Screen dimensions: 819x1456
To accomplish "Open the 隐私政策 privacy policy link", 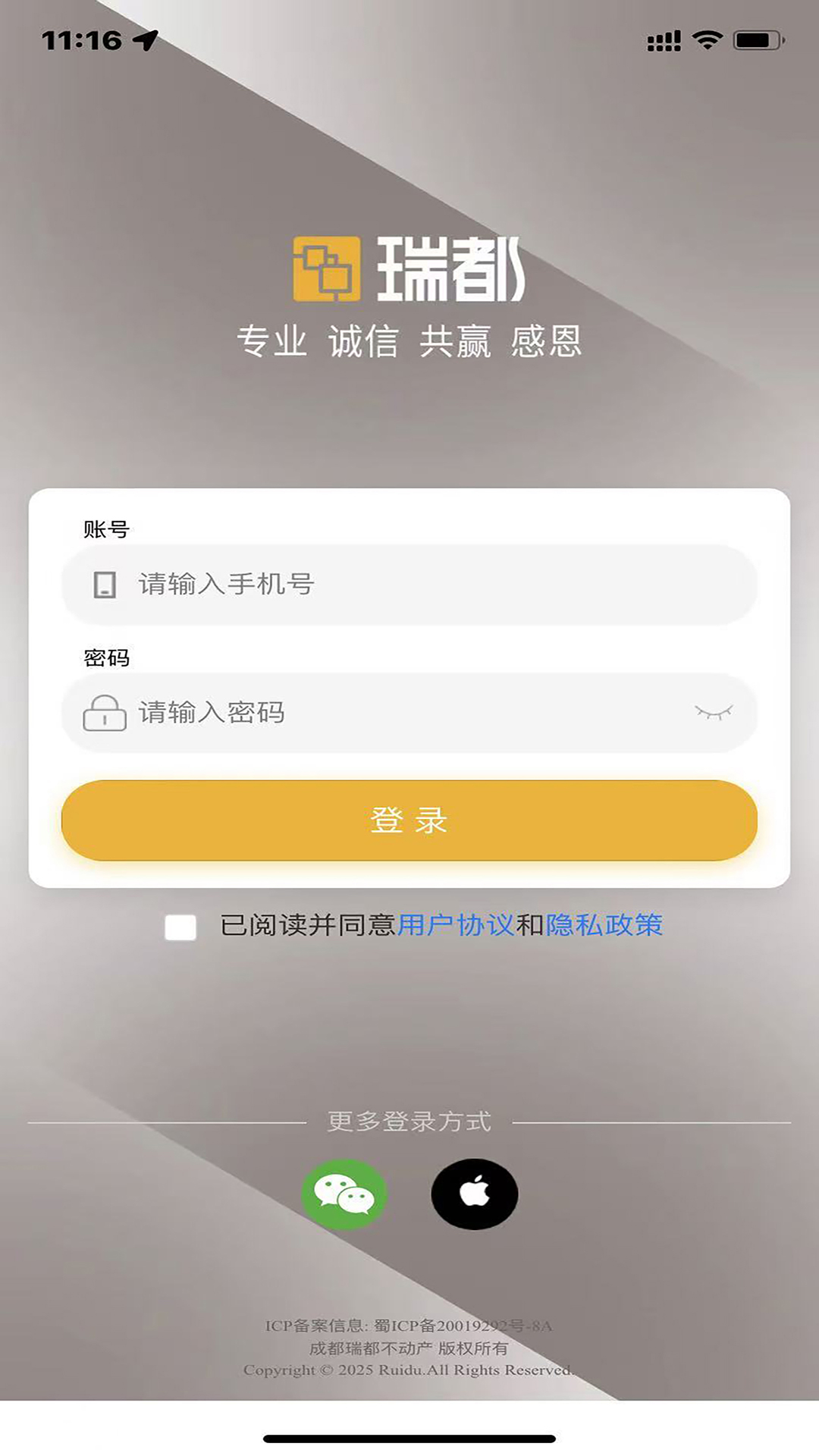I will 604,925.
